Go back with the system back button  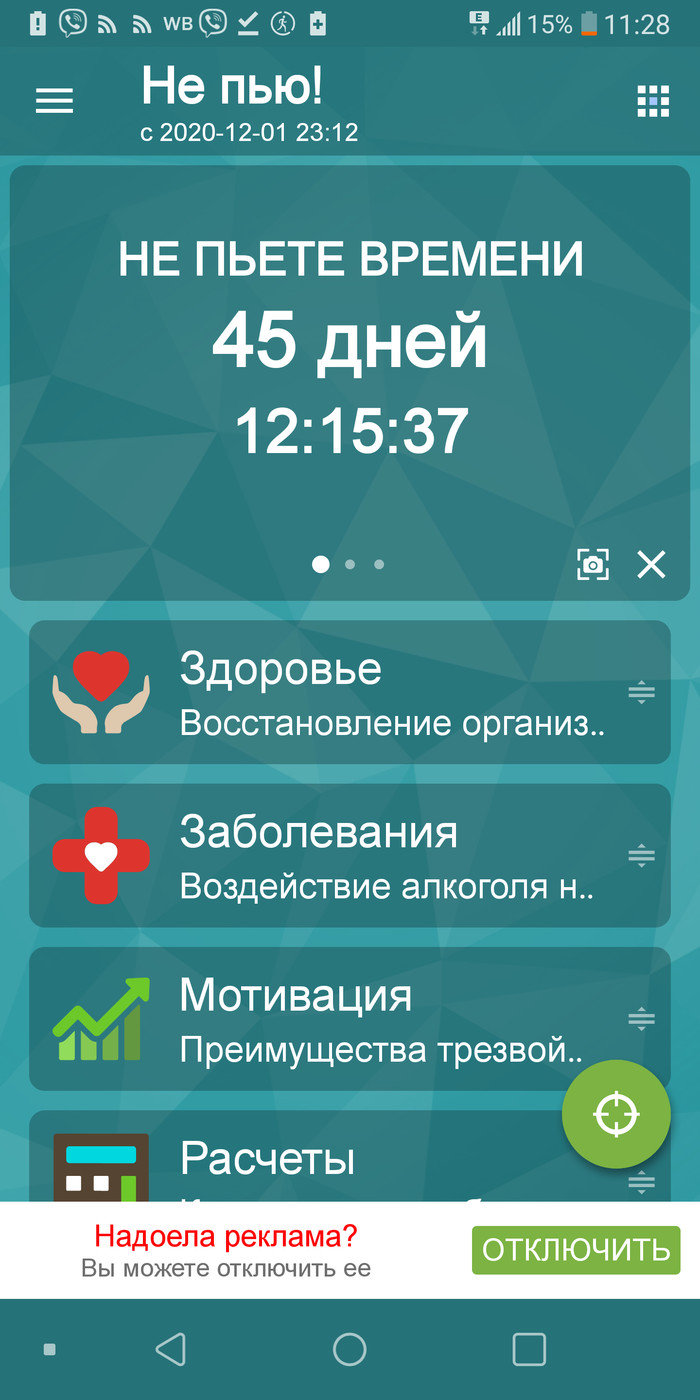click(x=171, y=1349)
